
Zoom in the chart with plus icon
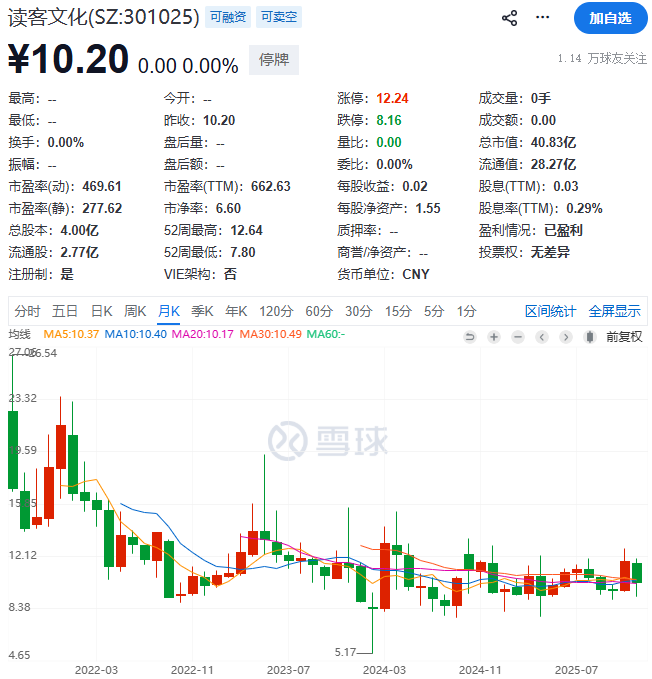pos(493,337)
